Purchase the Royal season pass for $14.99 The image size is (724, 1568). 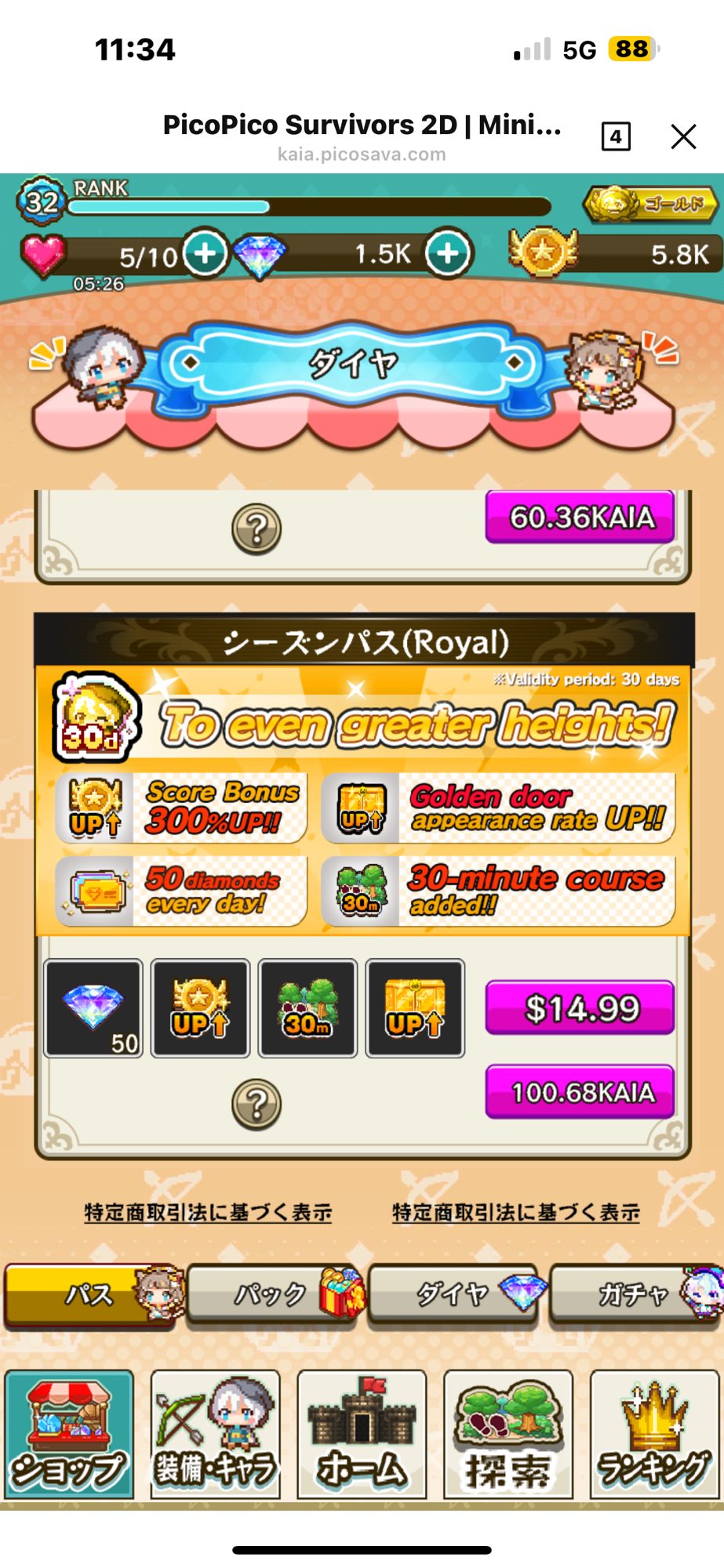click(580, 1008)
